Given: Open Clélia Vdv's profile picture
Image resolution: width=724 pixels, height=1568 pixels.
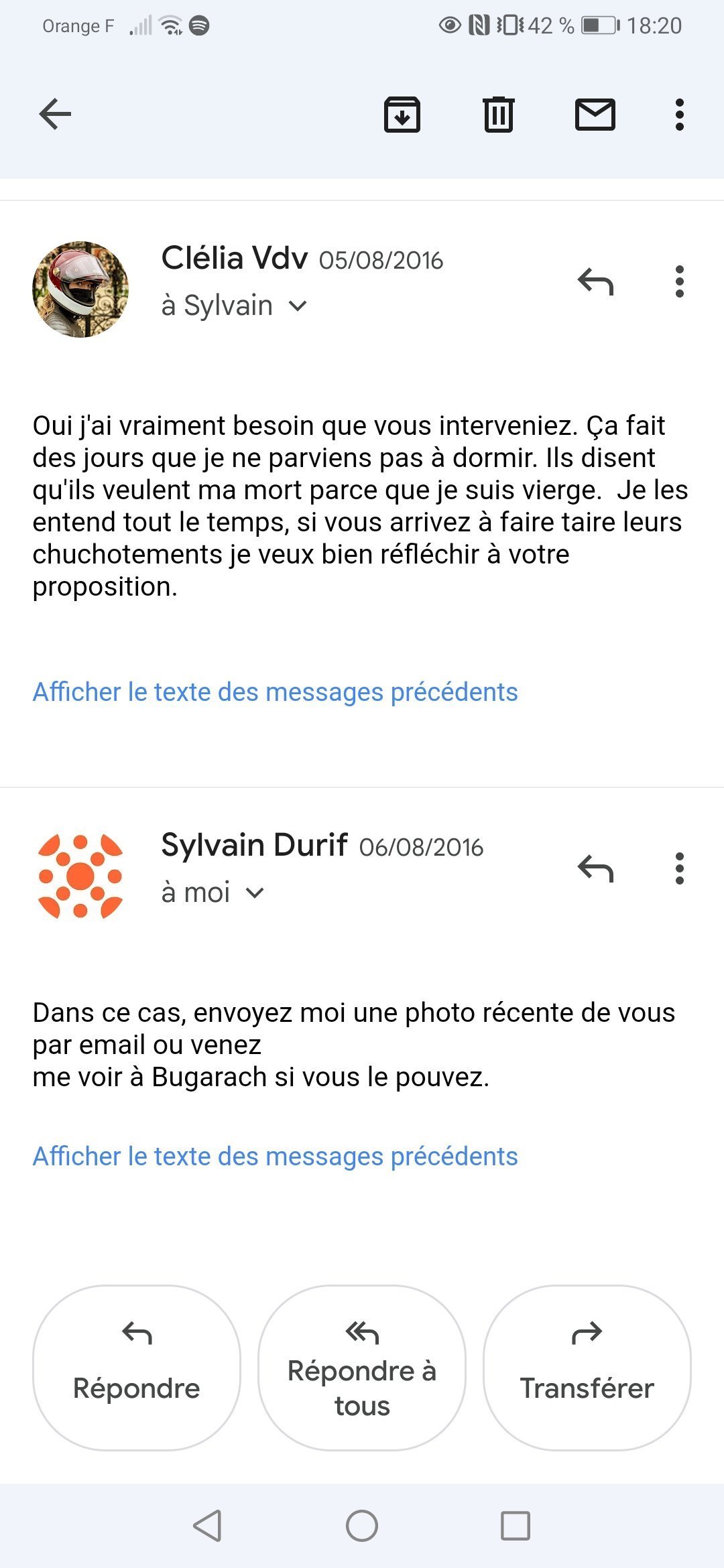Looking at the screenshot, I should pos(80,289).
